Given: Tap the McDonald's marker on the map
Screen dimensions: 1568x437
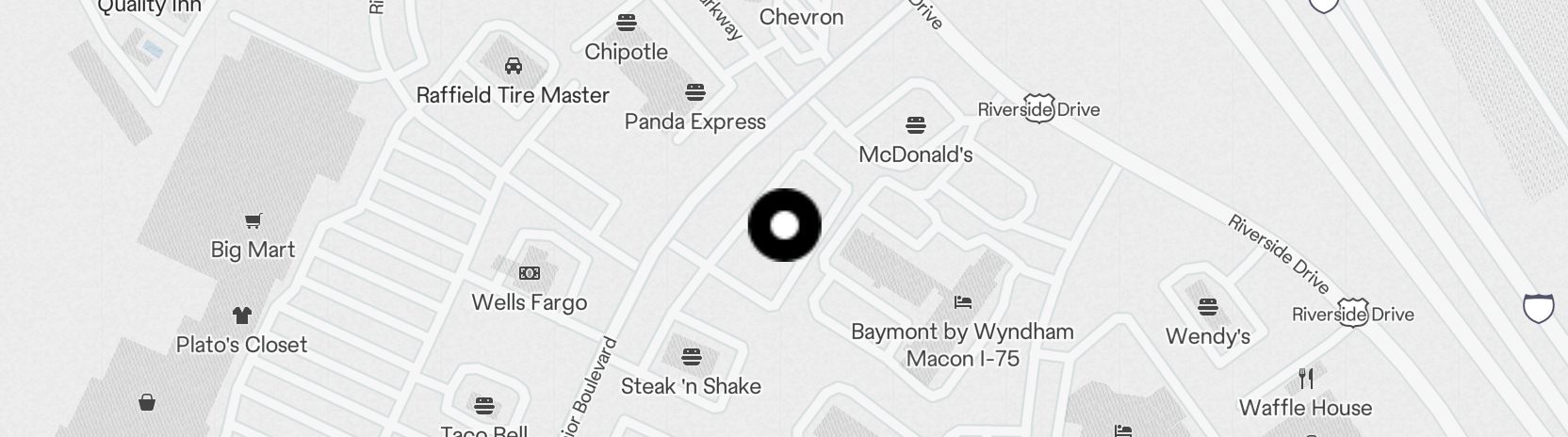Looking at the screenshot, I should [x=915, y=125].
